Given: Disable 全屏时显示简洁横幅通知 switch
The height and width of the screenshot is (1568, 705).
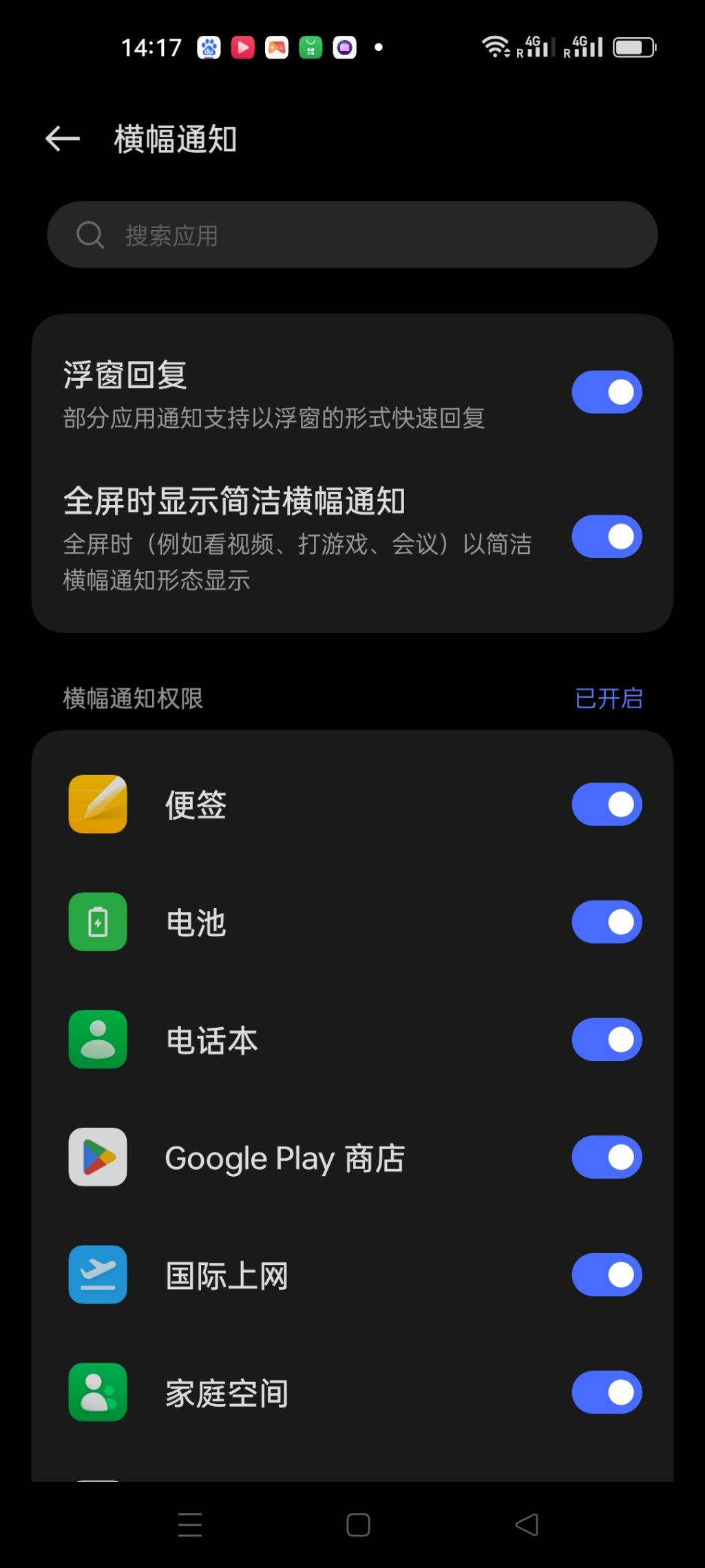Looking at the screenshot, I should (607, 537).
